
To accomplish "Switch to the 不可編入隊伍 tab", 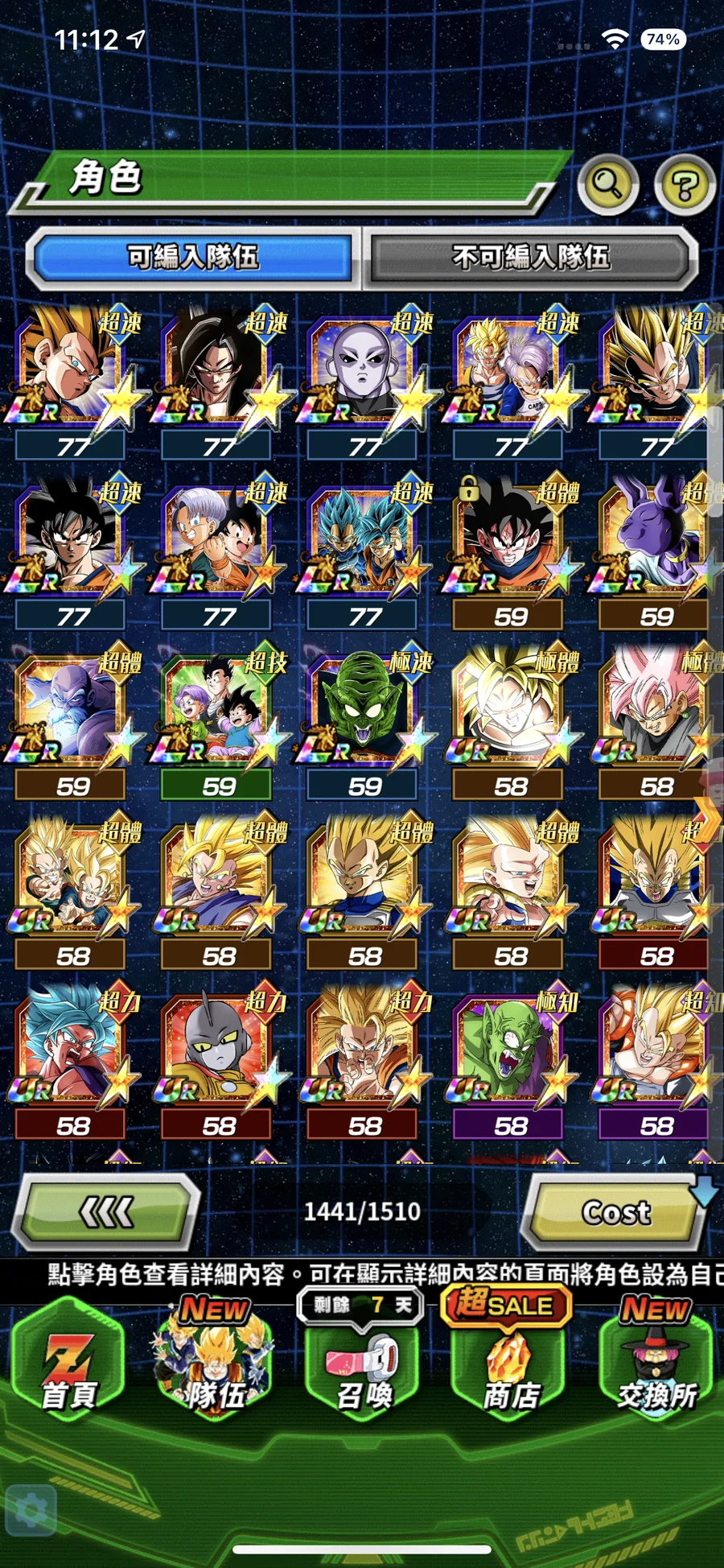I will (x=530, y=258).
